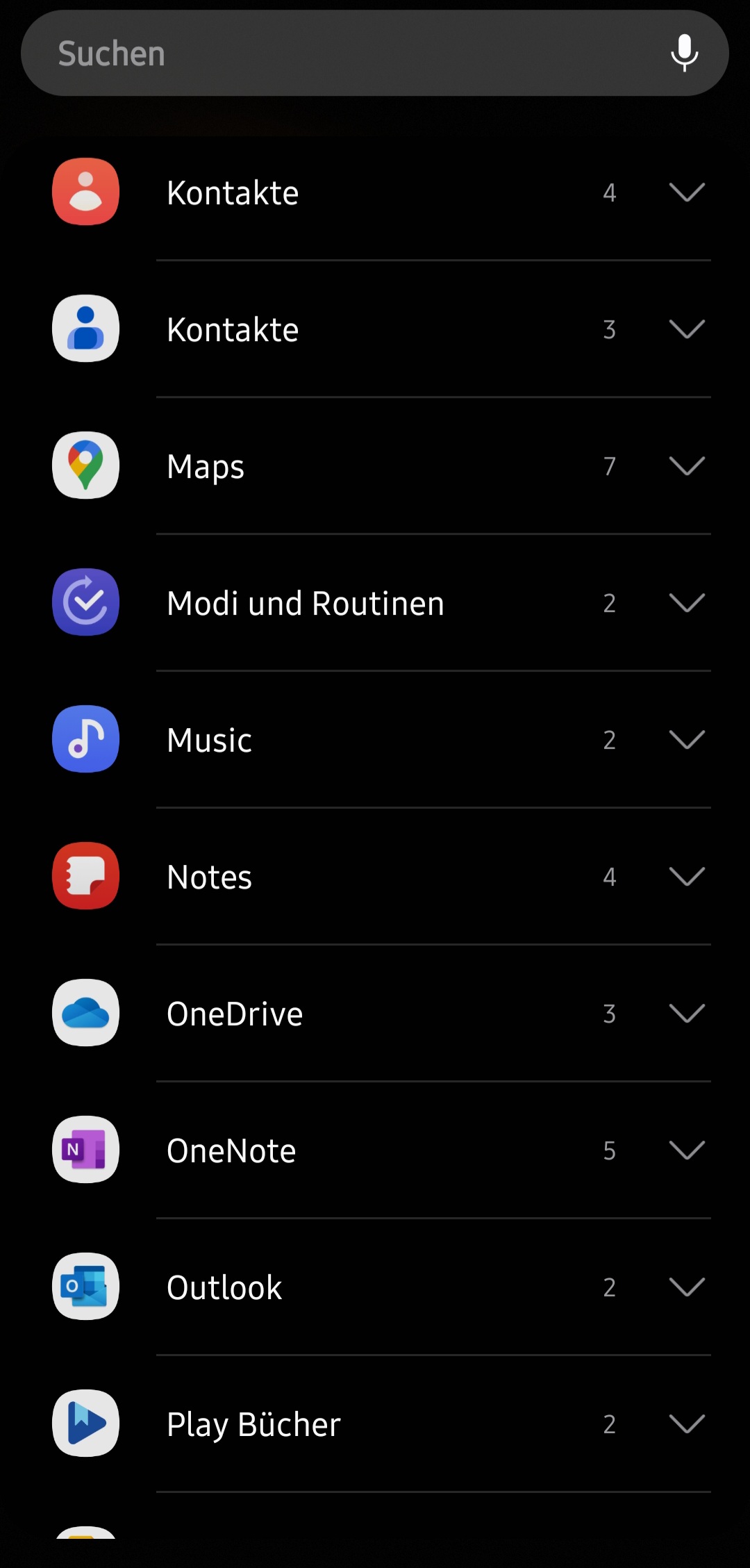Open the red Samsung Kontakte app icon
Viewport: 750px width, 1568px height.
pos(85,192)
